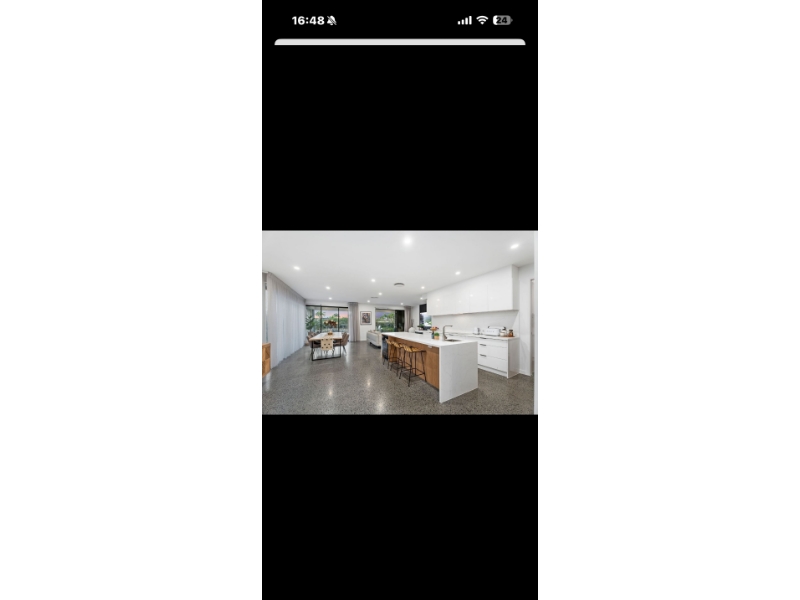The width and height of the screenshot is (800, 600).
Task: Tap the kitchen interior photo
Action: pos(399,322)
